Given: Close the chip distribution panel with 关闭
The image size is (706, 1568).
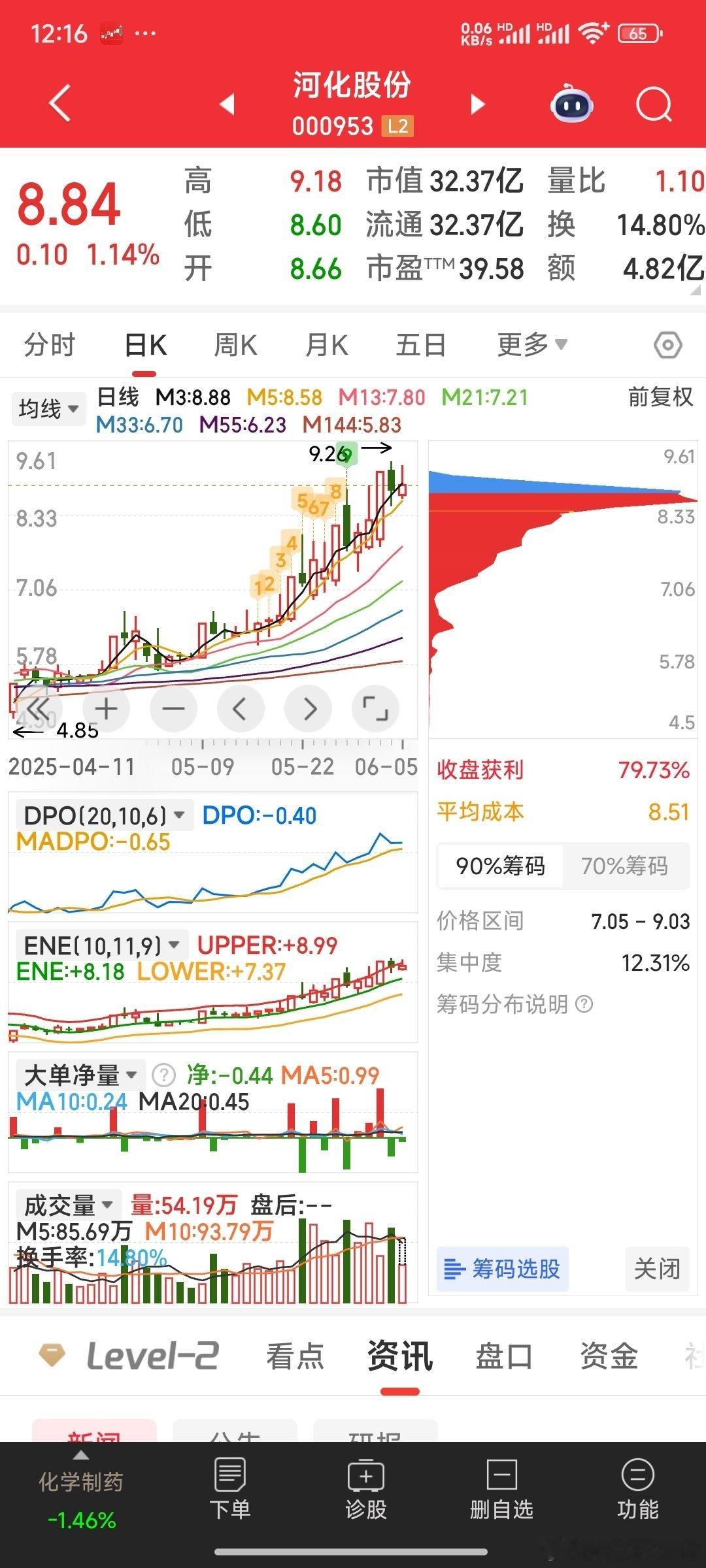Looking at the screenshot, I should click(657, 1269).
